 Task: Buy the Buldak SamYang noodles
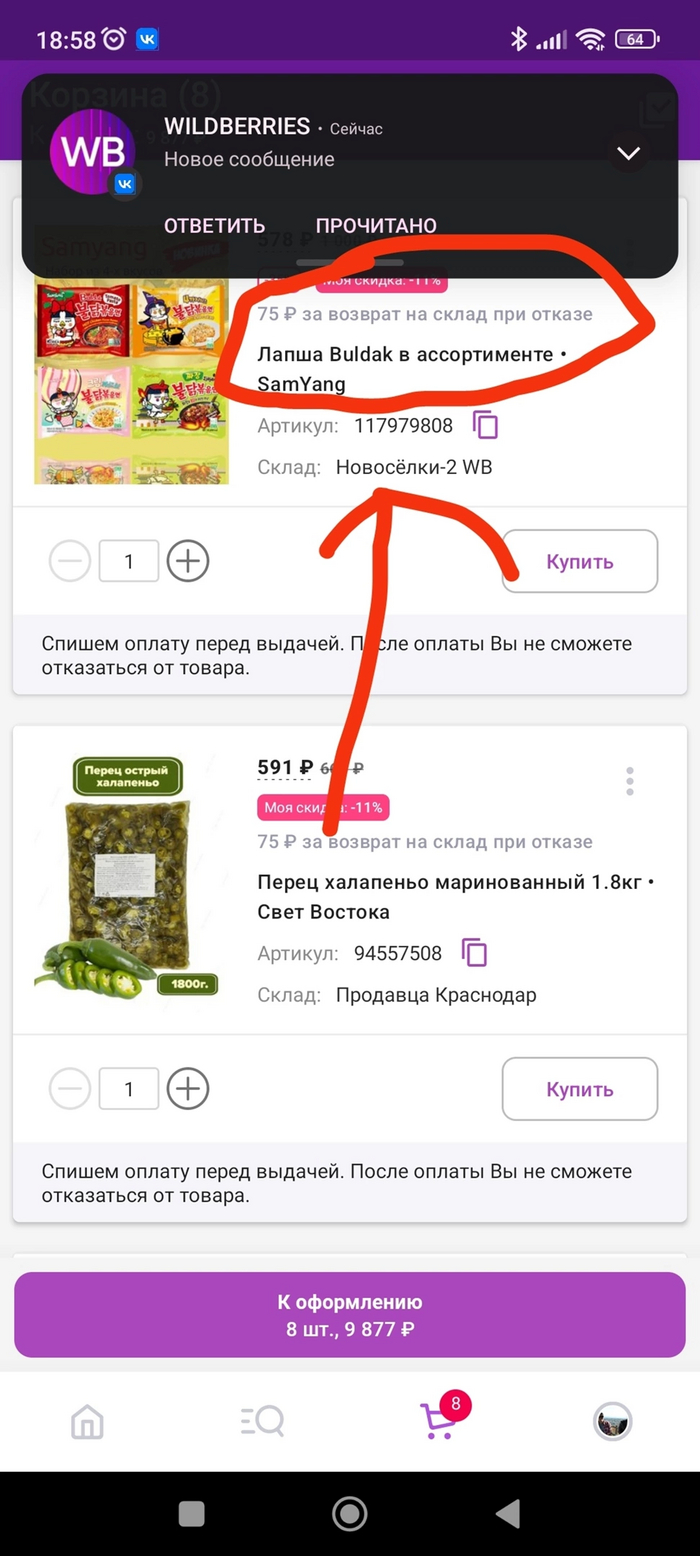579,562
